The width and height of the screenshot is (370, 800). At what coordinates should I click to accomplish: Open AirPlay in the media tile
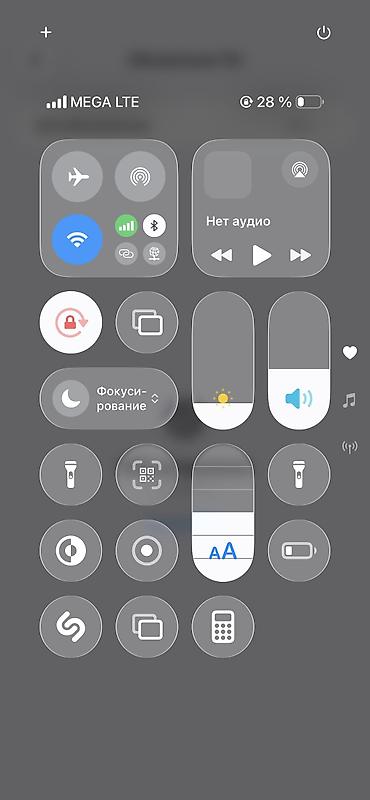pos(300,170)
